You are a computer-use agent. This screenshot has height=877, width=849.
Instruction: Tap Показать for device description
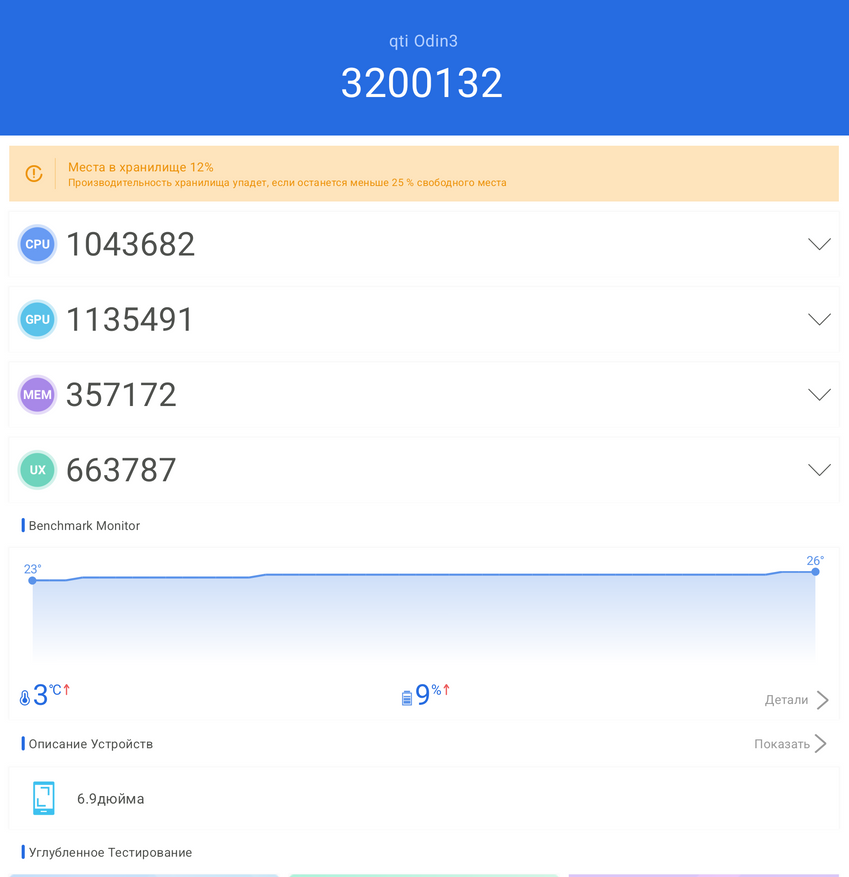tap(790, 744)
